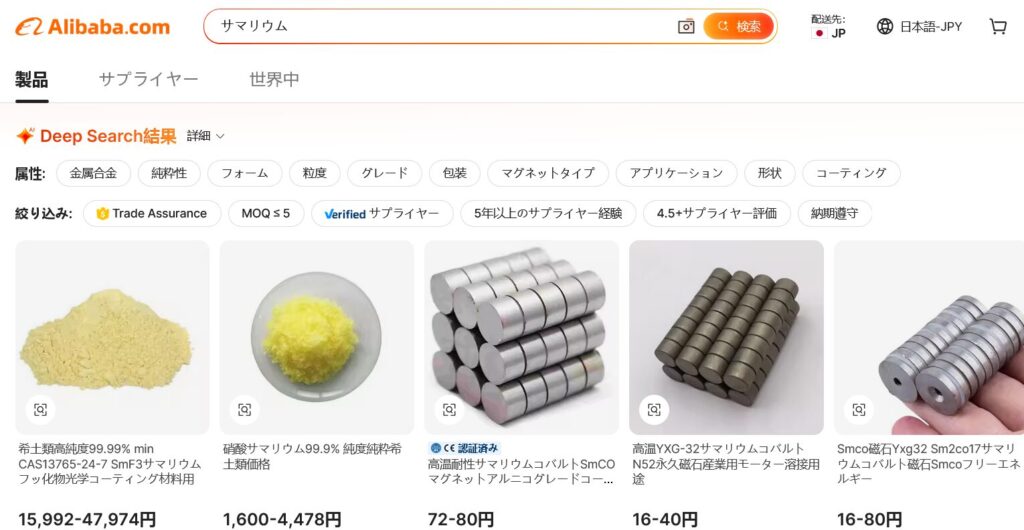1024x530 pixels.
Task: Select the コーティング attribute chip
Action: (x=850, y=173)
